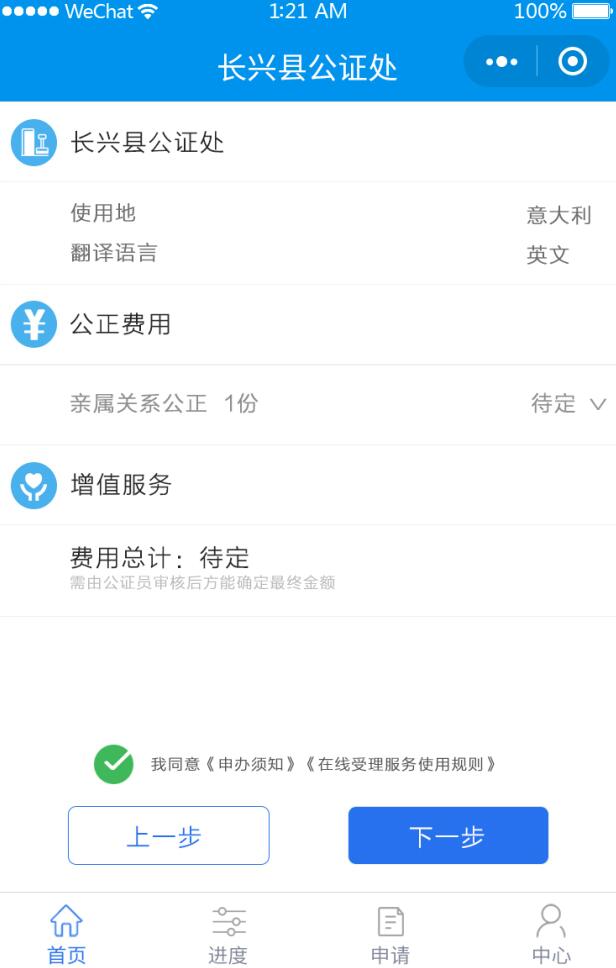Go back with the 上一步 button

pos(168,835)
